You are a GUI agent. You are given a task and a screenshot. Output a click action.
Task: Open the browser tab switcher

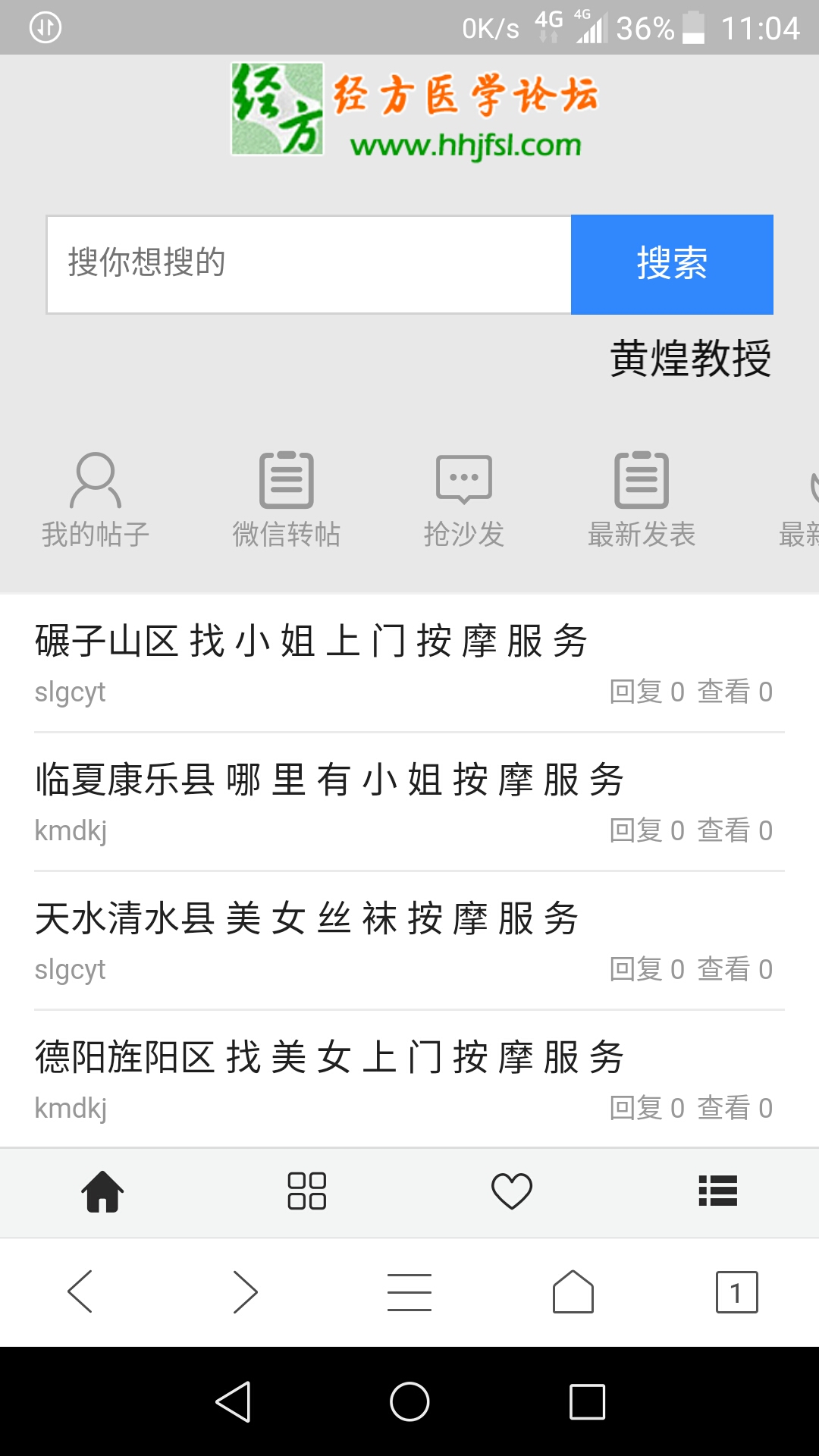(736, 1291)
